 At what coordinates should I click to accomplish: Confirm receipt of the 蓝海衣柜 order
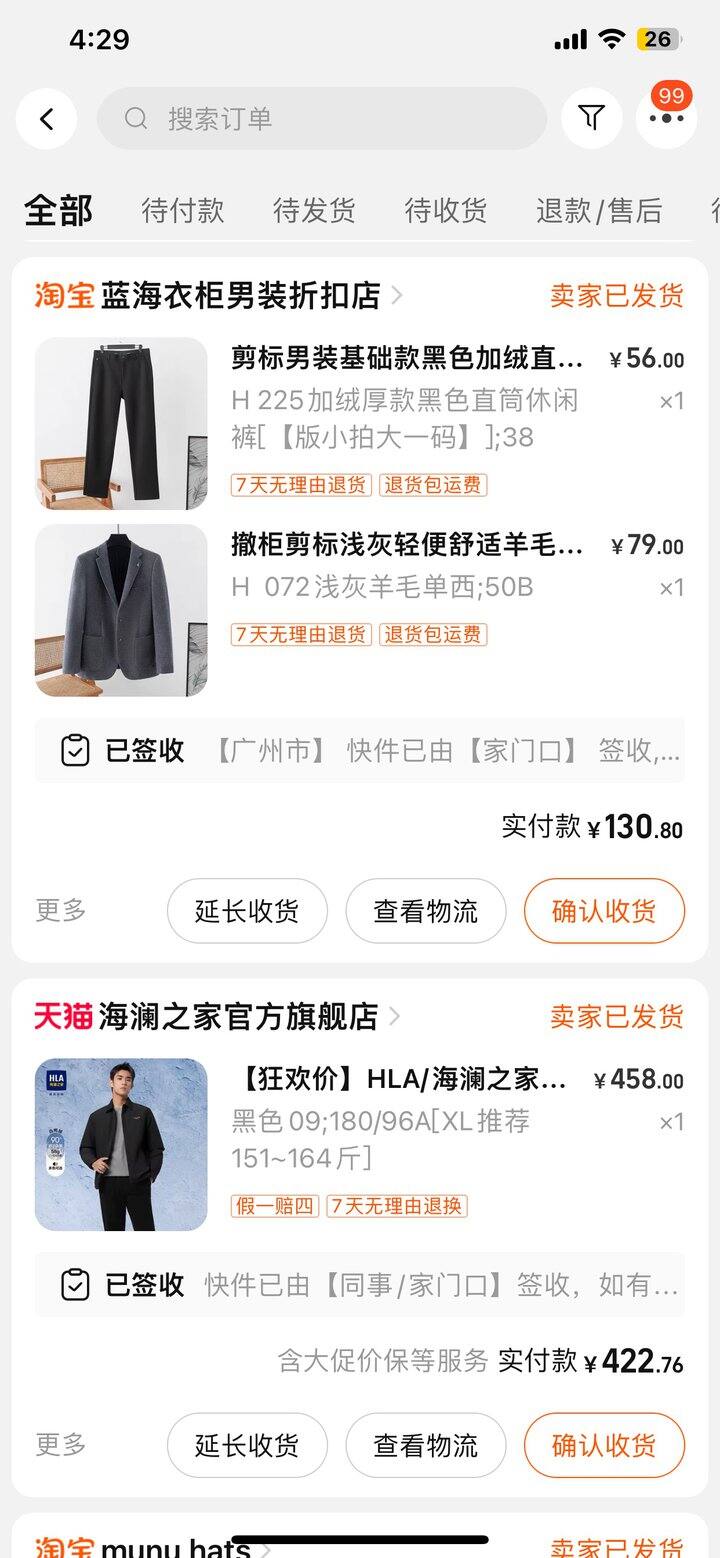[x=604, y=911]
